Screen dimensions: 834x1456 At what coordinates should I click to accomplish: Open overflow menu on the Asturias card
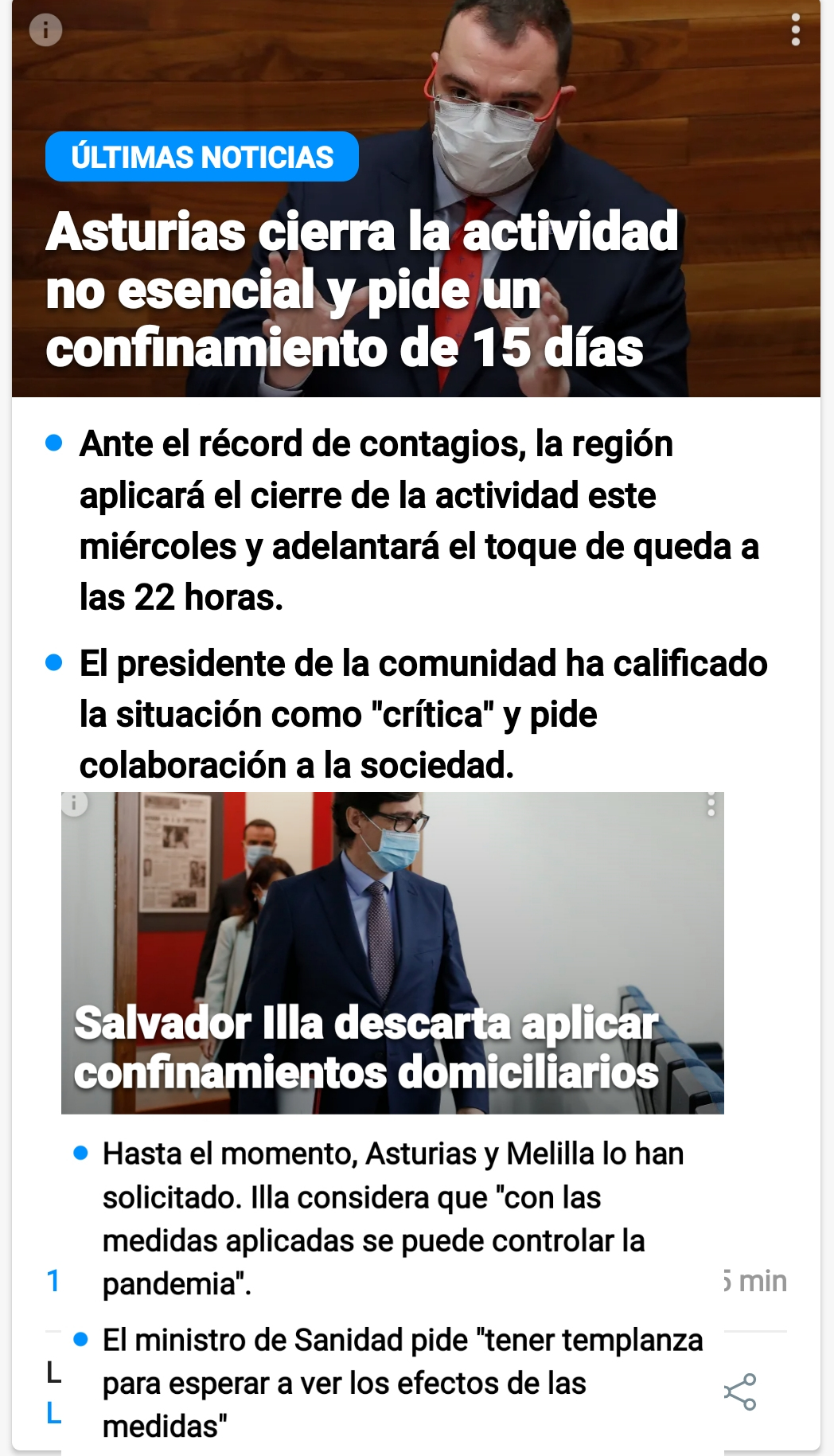[x=795, y=30]
